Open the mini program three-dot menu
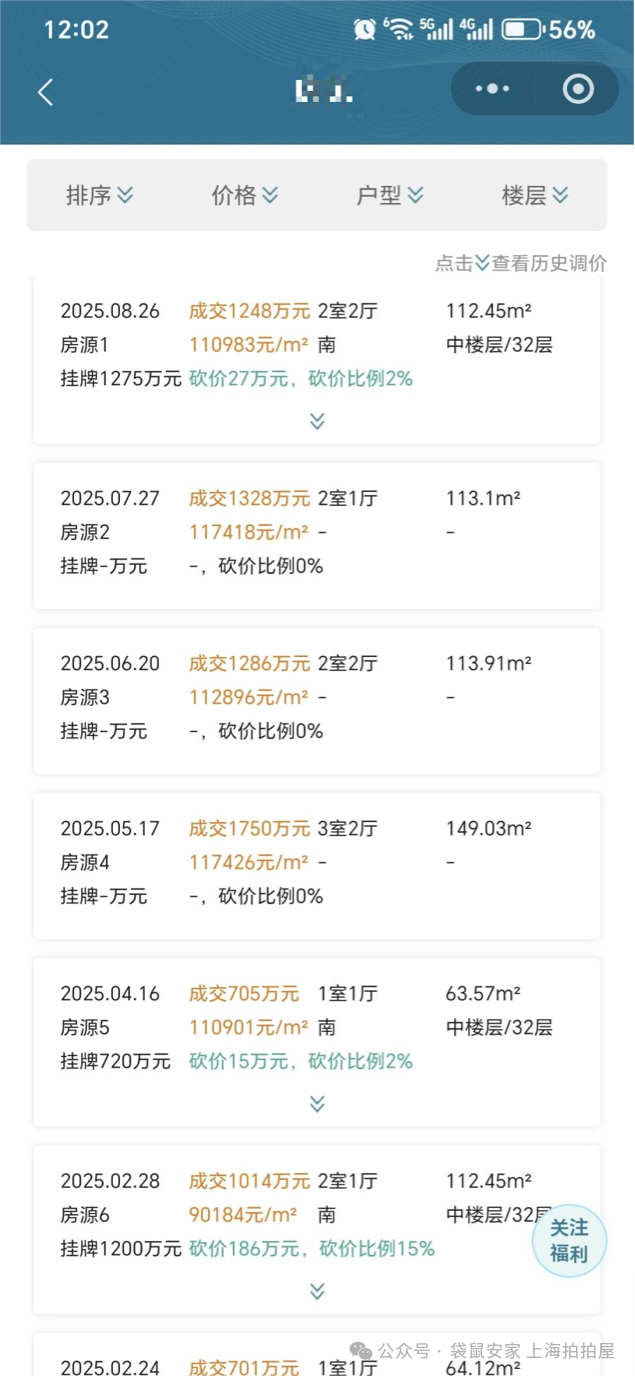The height and width of the screenshot is (1376, 635). tap(492, 89)
